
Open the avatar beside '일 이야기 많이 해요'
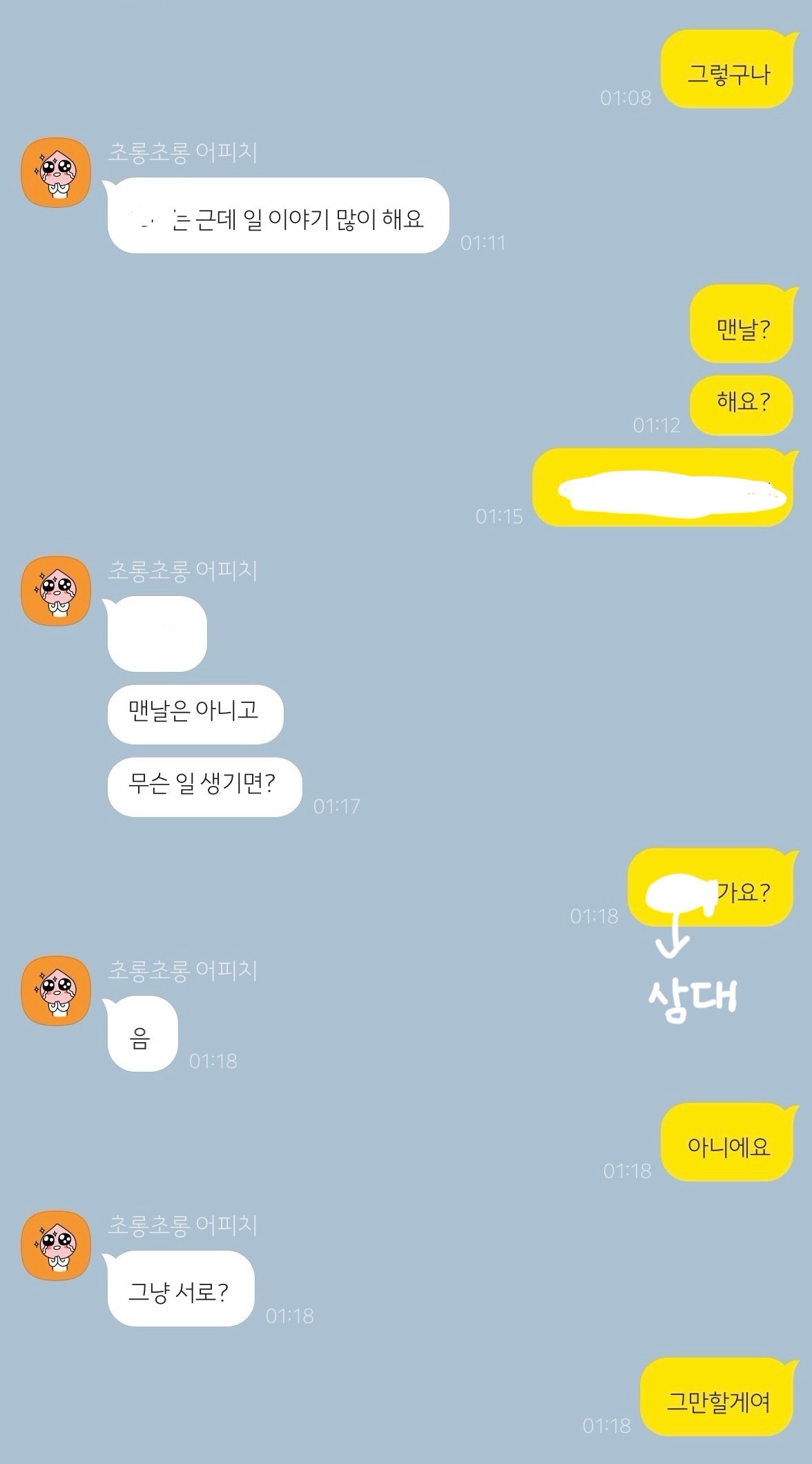[x=55, y=173]
